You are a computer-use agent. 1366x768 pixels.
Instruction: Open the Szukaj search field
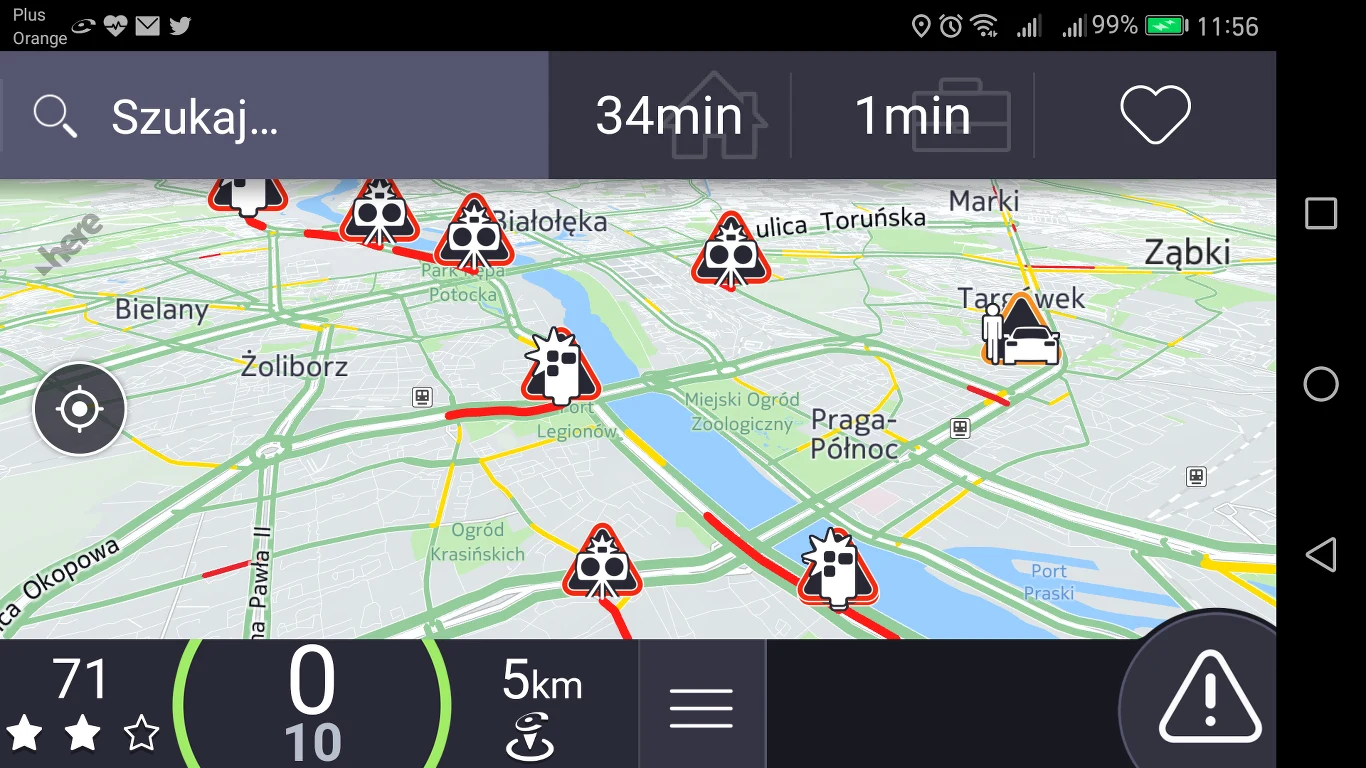point(275,117)
